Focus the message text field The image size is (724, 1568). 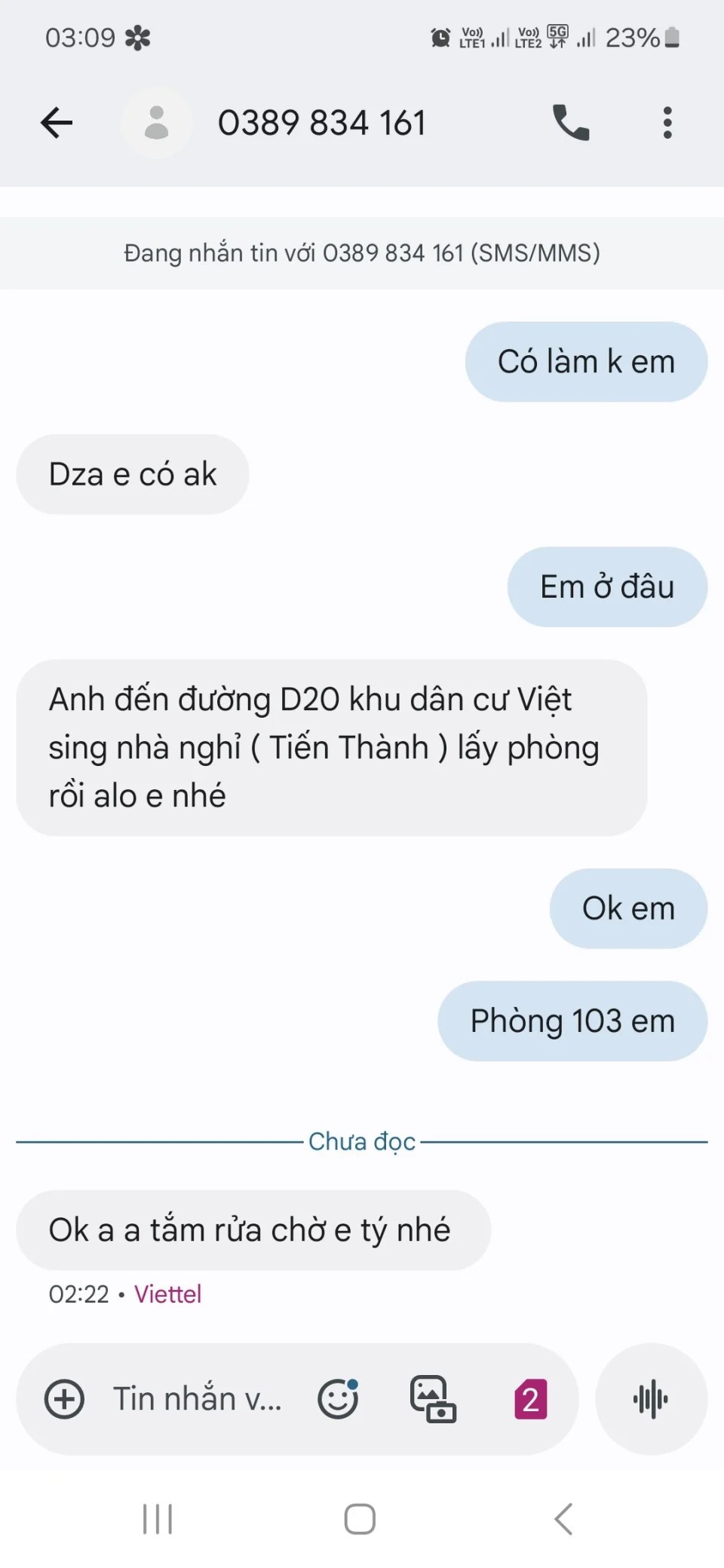pos(198,1399)
